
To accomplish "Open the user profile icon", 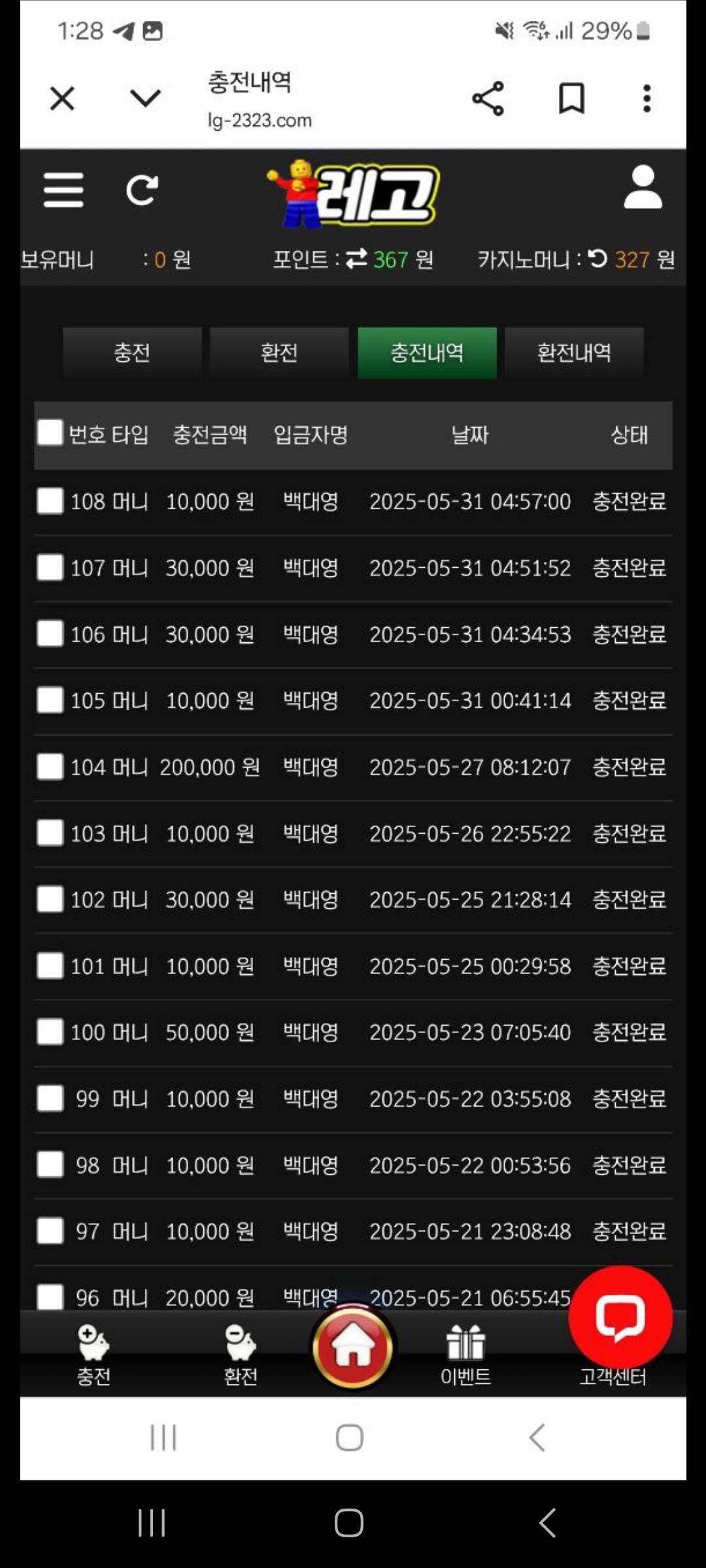I will [x=643, y=188].
